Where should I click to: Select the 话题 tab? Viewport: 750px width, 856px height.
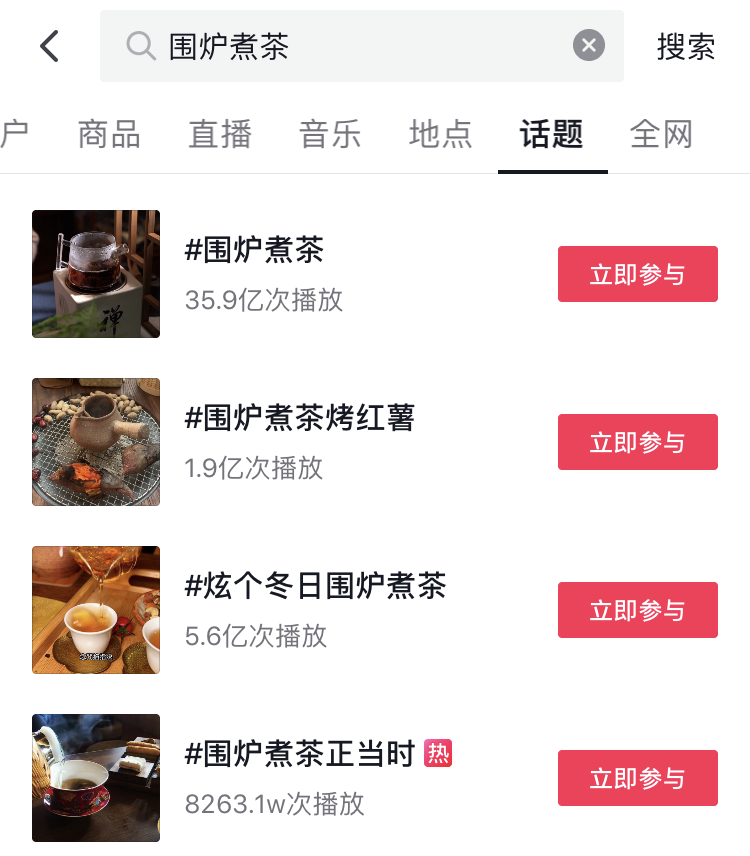(552, 134)
